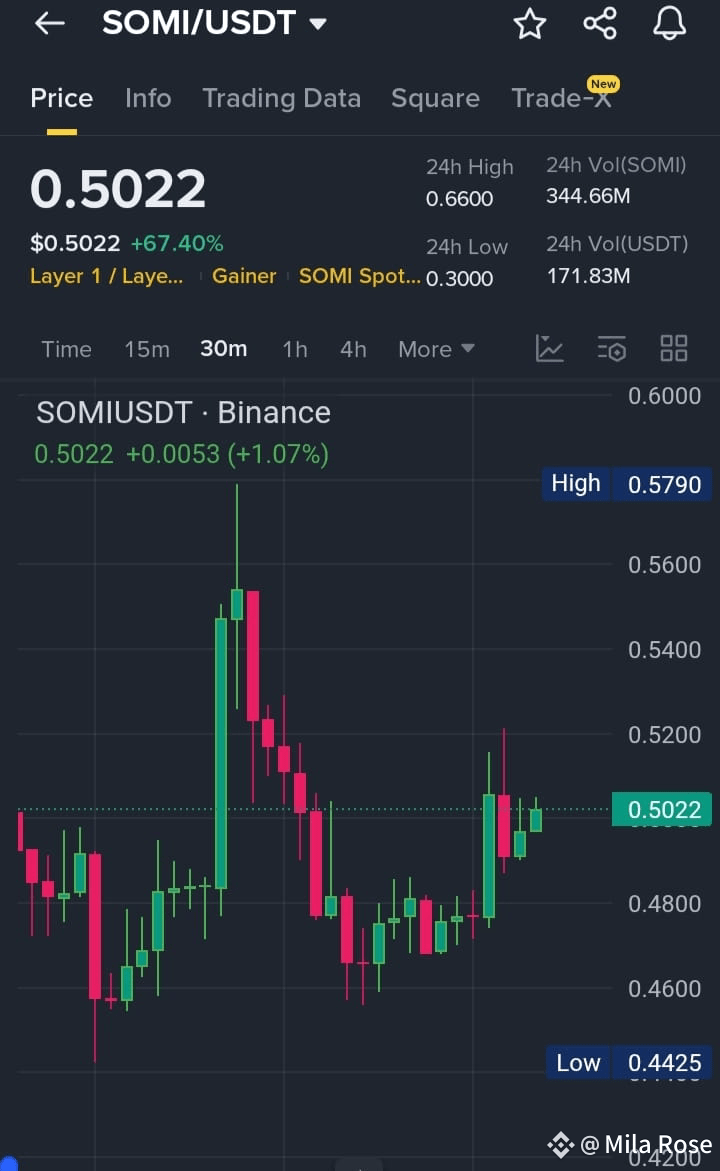This screenshot has height=1171, width=720.
Task: Open the More timeframe dropdown
Action: 436,349
